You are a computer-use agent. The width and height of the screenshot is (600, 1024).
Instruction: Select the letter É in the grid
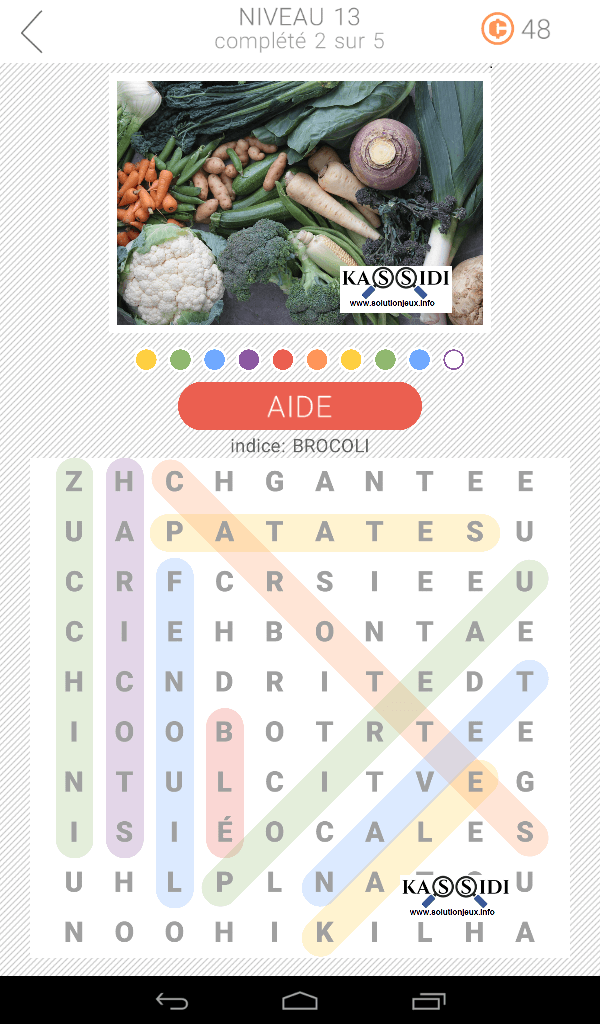point(224,832)
